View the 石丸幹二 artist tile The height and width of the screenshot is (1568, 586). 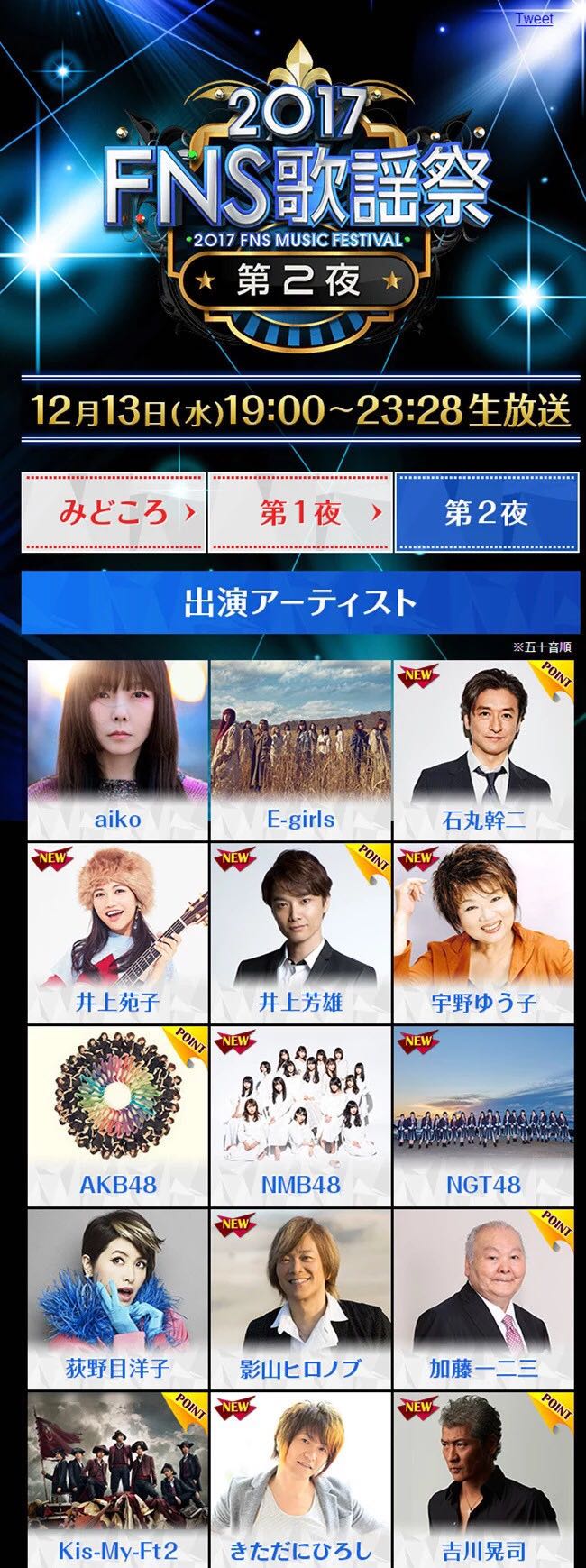(x=483, y=749)
